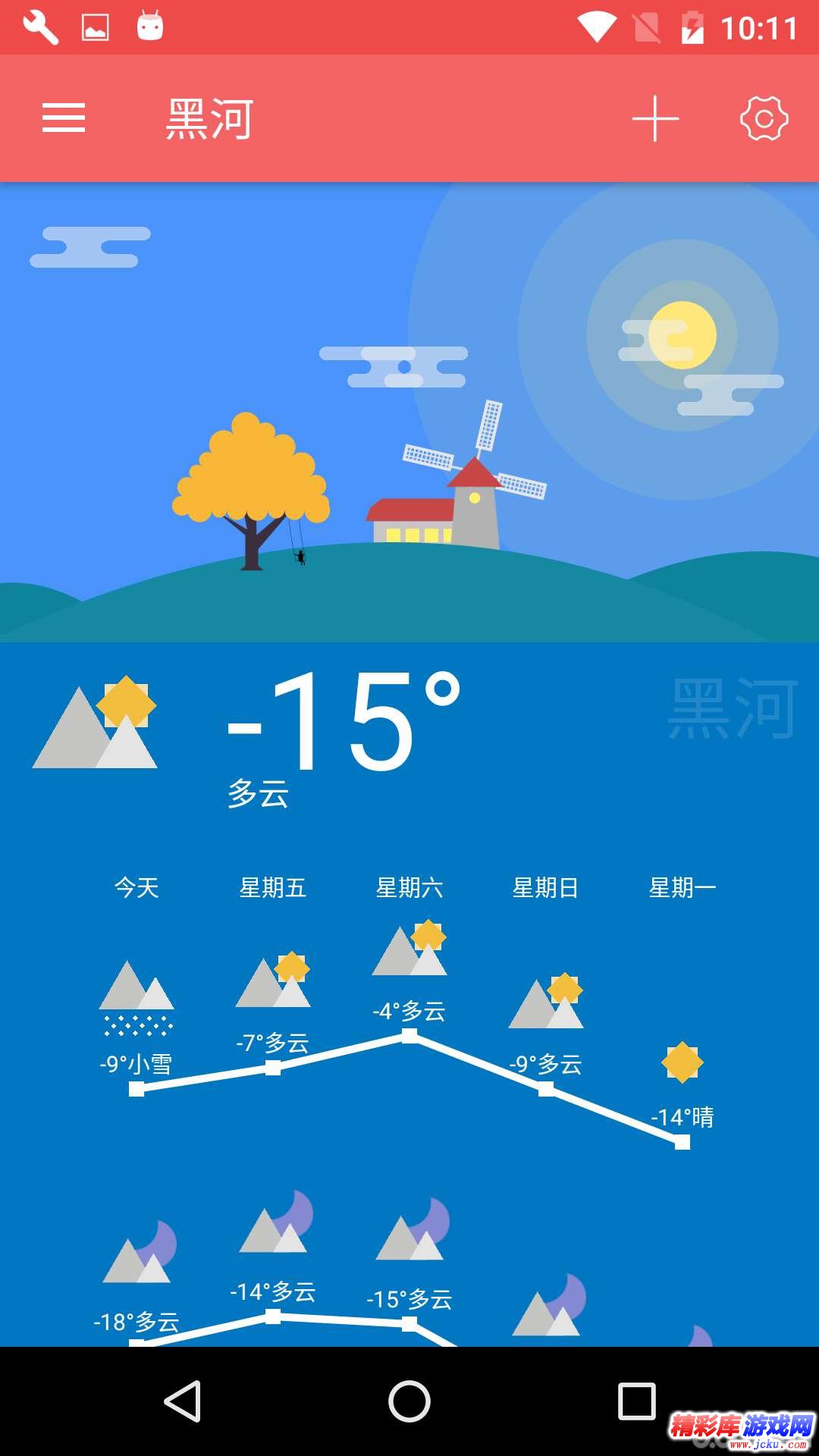Click the -4°多云 temperature text

pos(409,1012)
